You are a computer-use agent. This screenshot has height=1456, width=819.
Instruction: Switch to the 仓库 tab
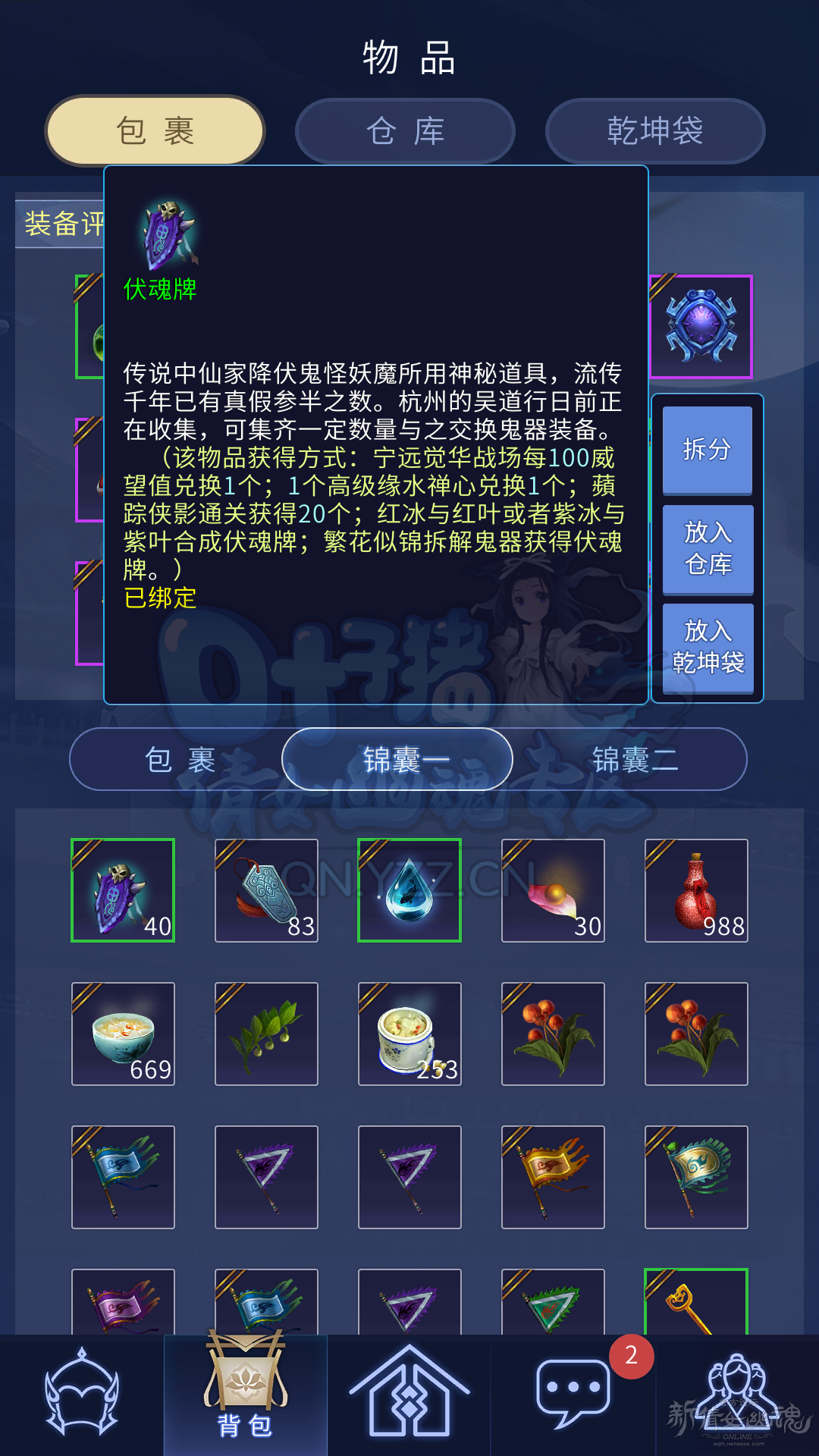(x=405, y=131)
